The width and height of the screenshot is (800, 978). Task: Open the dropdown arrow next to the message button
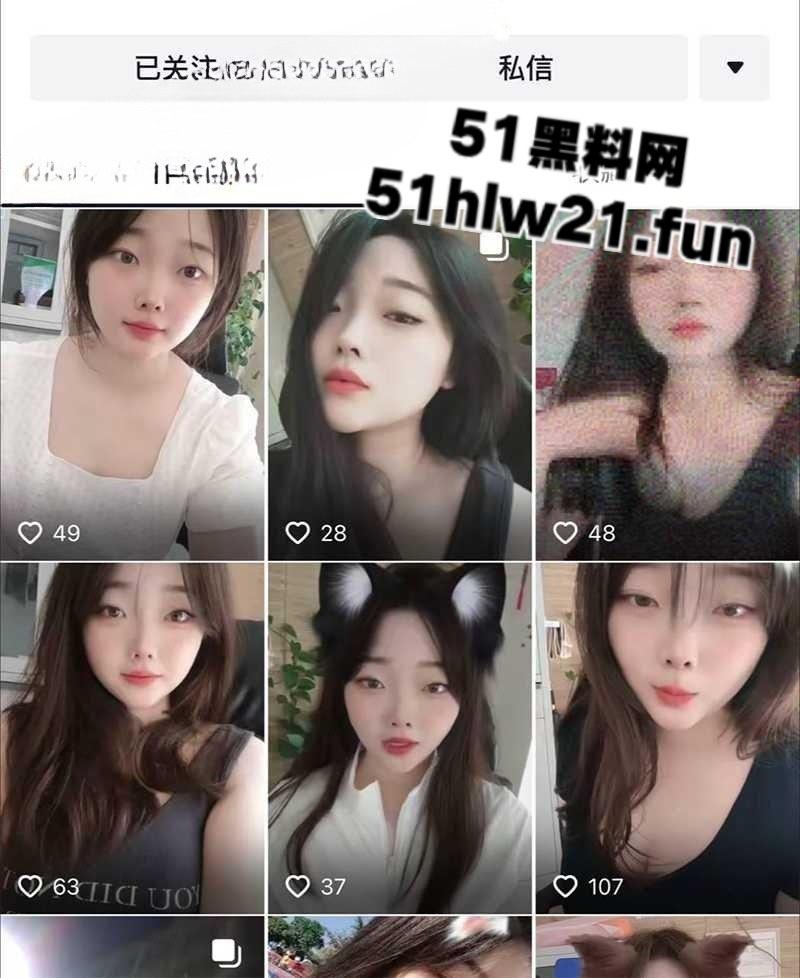[x=736, y=67]
